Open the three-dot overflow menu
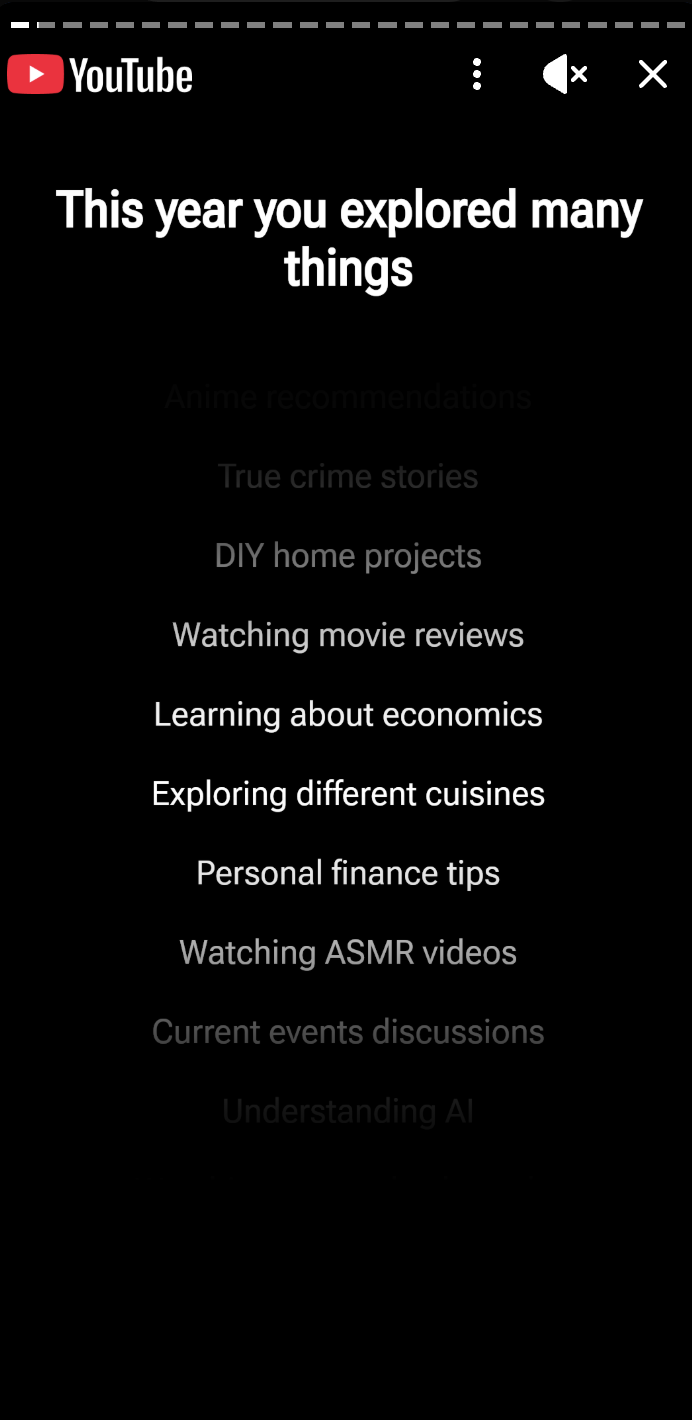This screenshot has width=692, height=1420. (477, 74)
